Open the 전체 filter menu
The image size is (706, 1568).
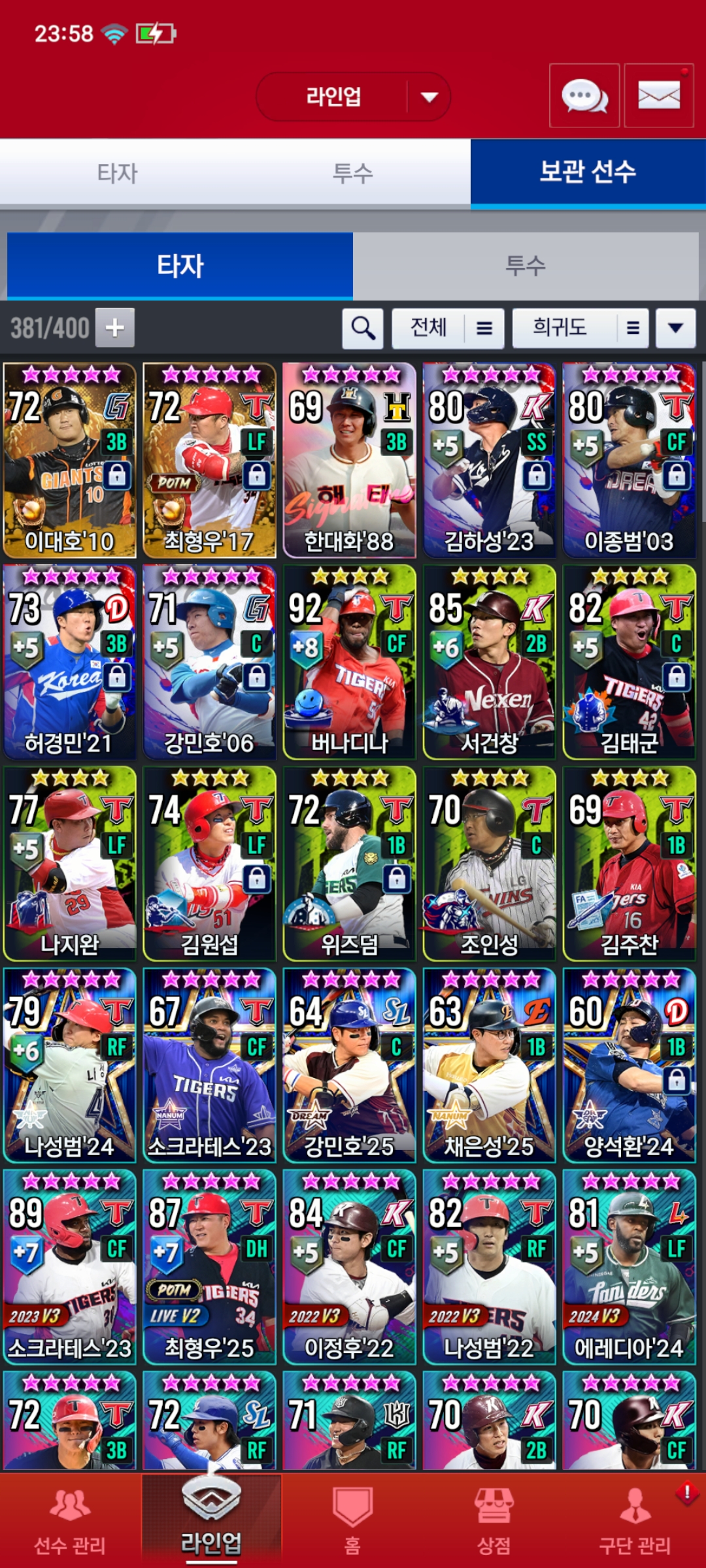pos(448,327)
